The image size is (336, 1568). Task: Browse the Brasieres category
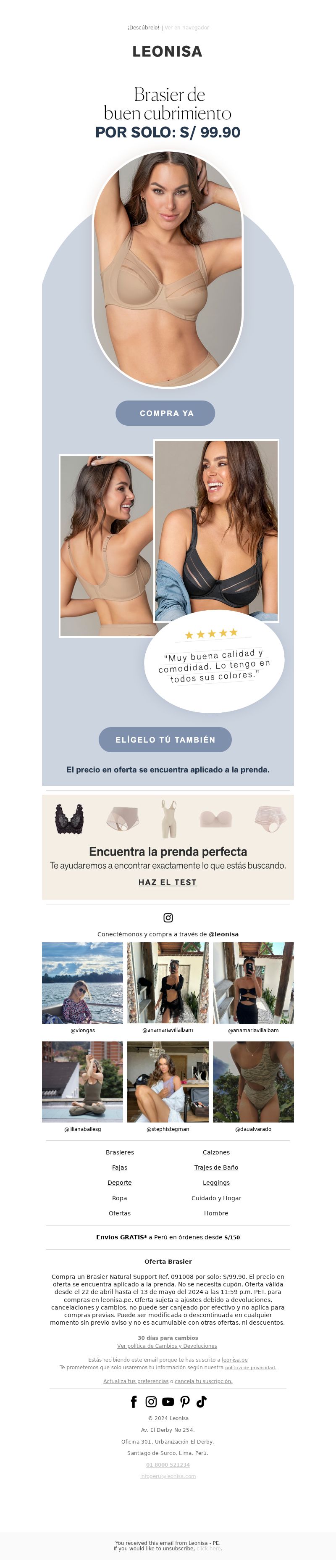[x=120, y=1152]
